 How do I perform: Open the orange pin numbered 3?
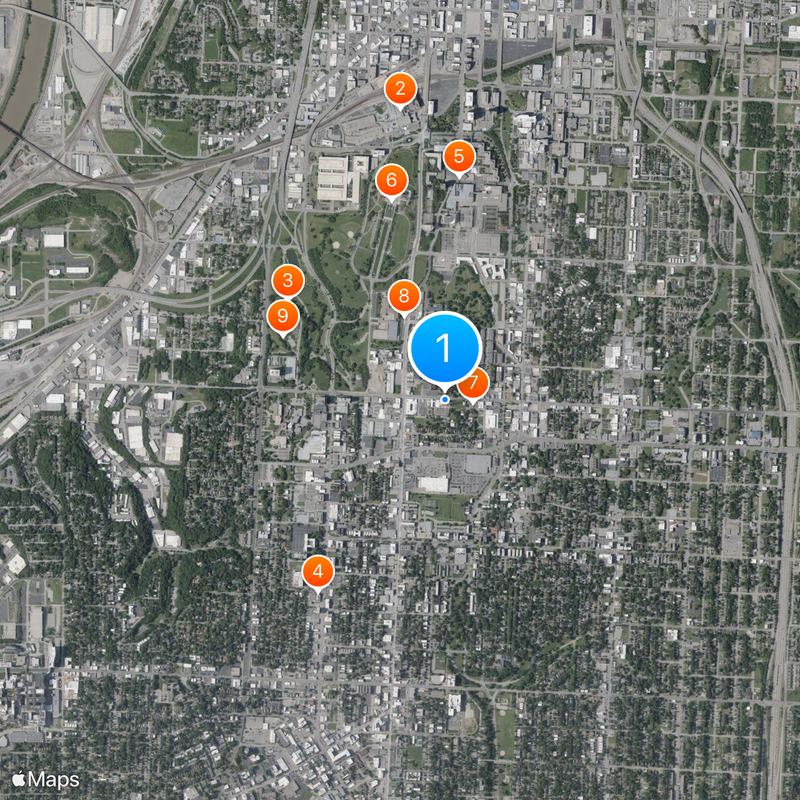coord(287,281)
